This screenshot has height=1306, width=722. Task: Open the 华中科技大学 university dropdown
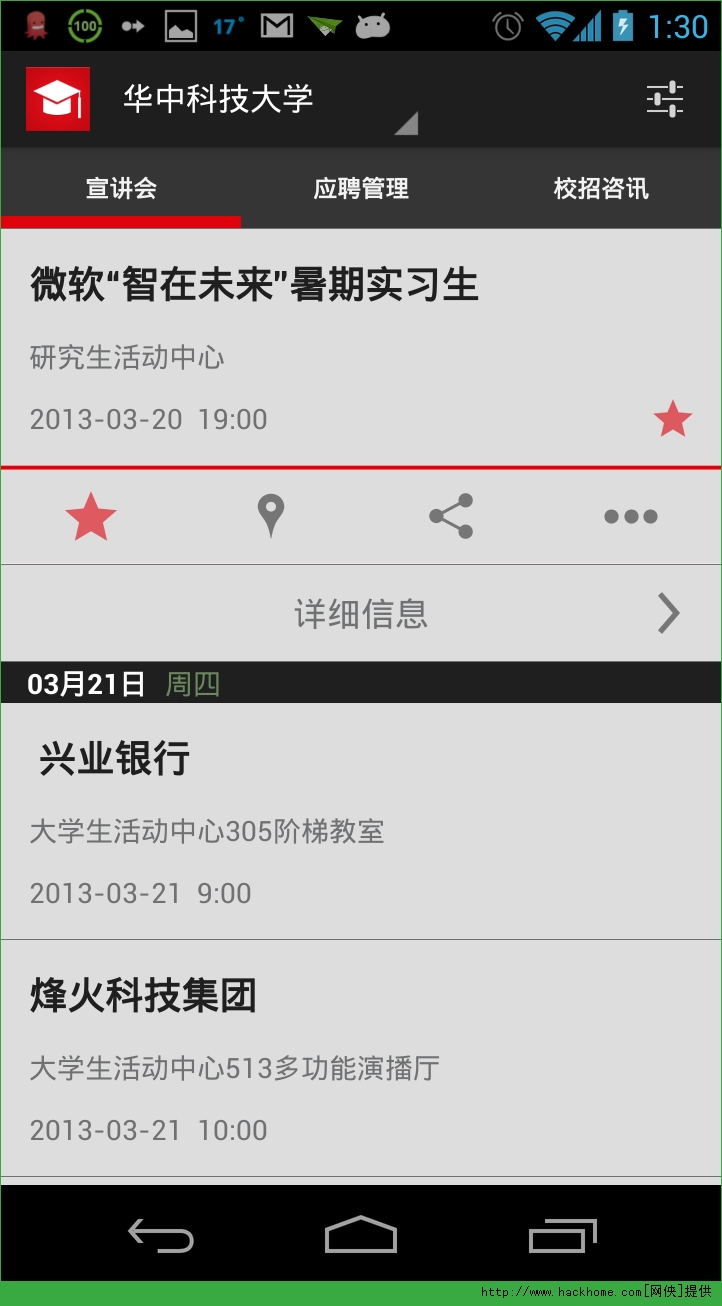click(268, 100)
